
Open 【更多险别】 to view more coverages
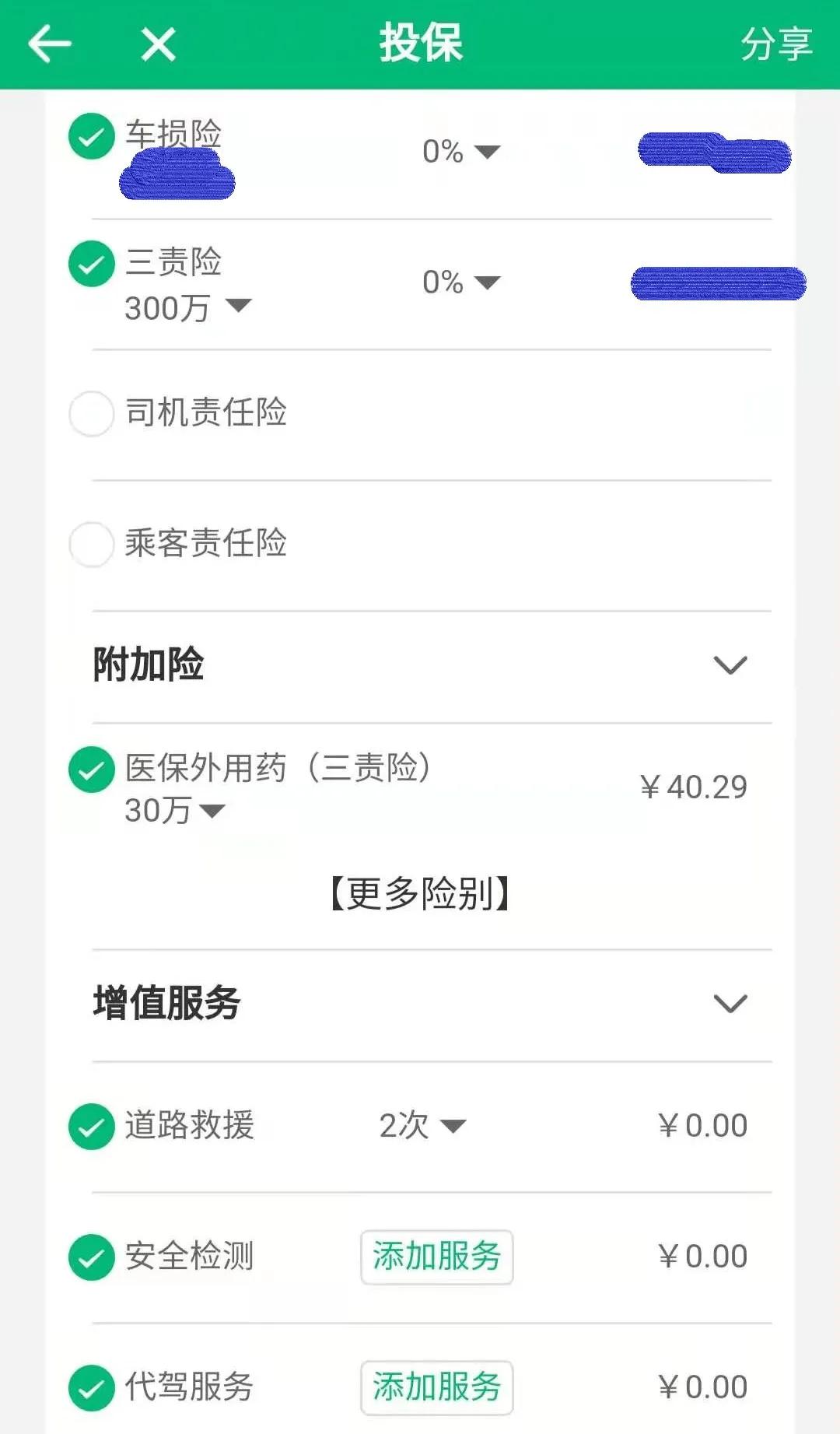pos(420,895)
